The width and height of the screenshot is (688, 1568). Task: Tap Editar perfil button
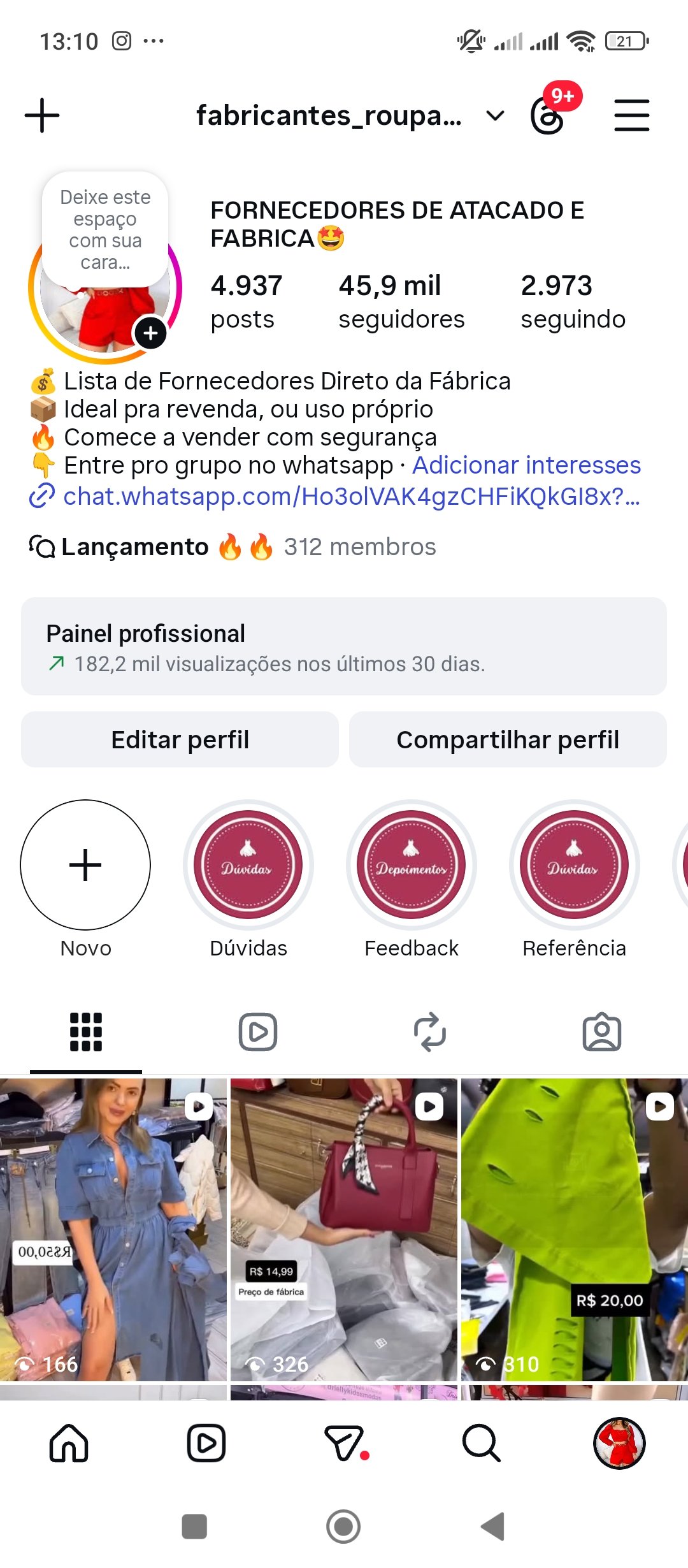[180, 739]
